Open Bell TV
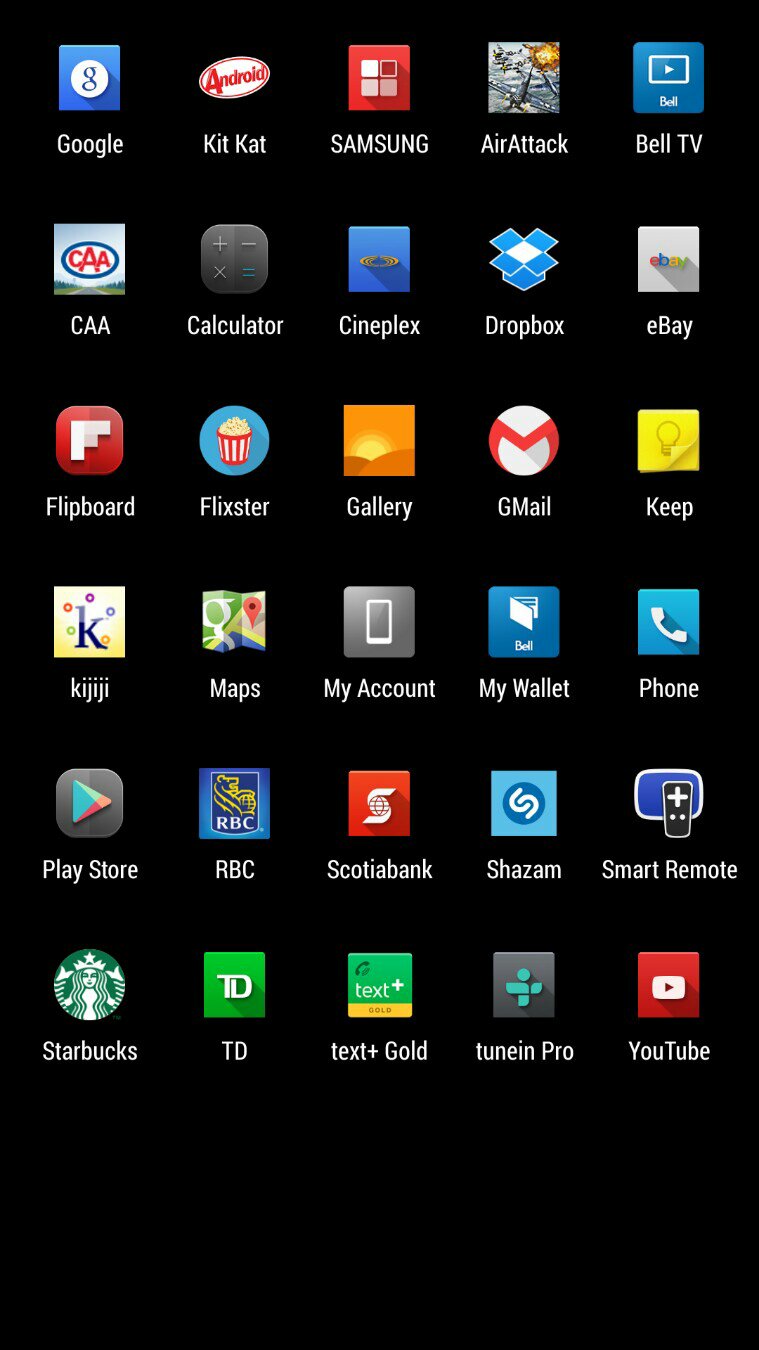Screen dimensions: 759x1350 pyautogui.click(x=668, y=78)
